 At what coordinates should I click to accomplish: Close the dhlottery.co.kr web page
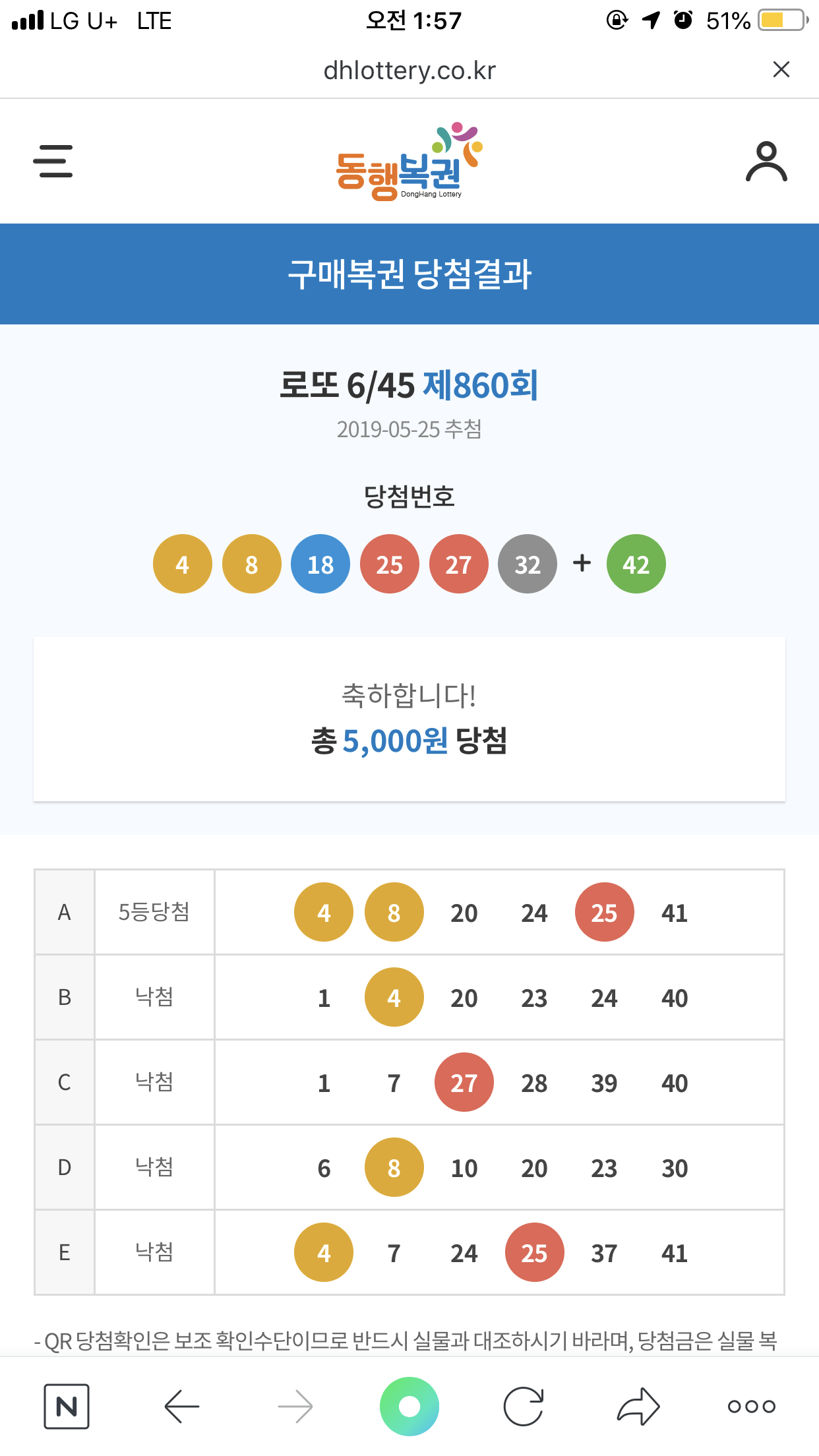[781, 69]
